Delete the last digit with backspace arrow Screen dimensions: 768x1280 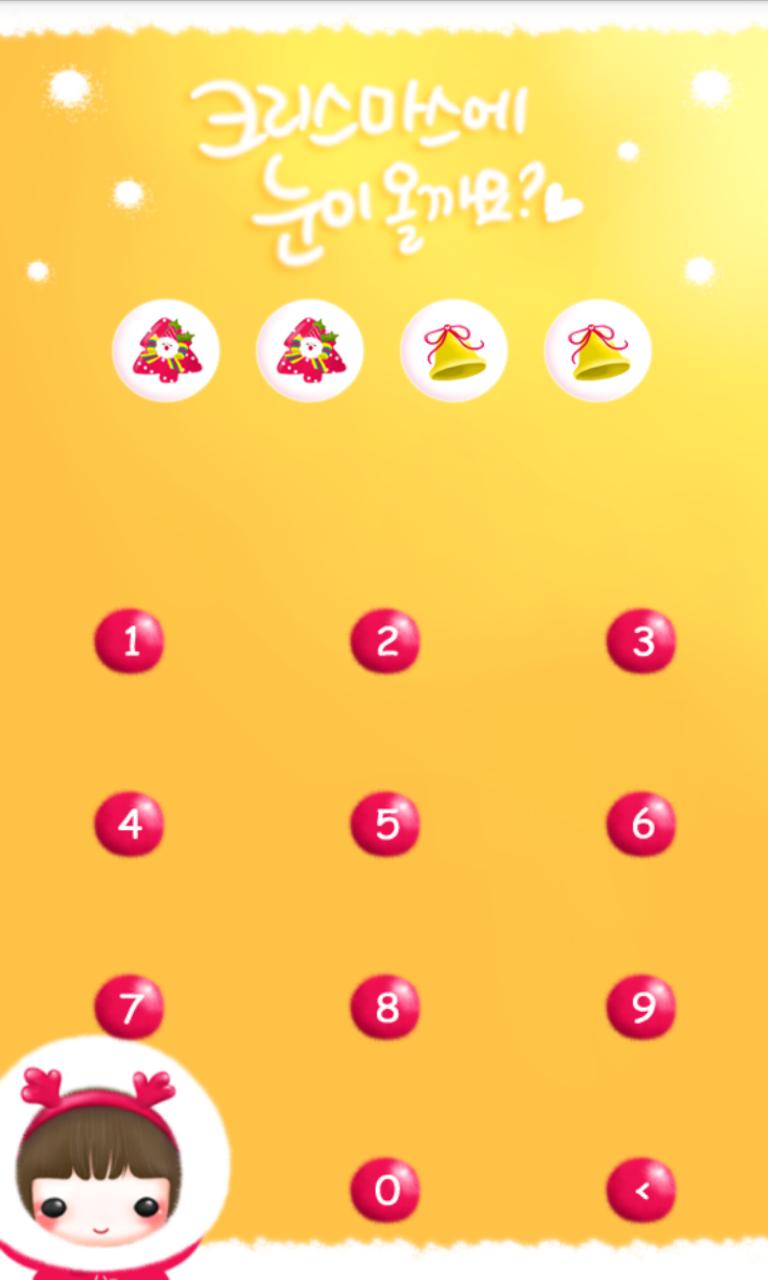(x=641, y=1190)
